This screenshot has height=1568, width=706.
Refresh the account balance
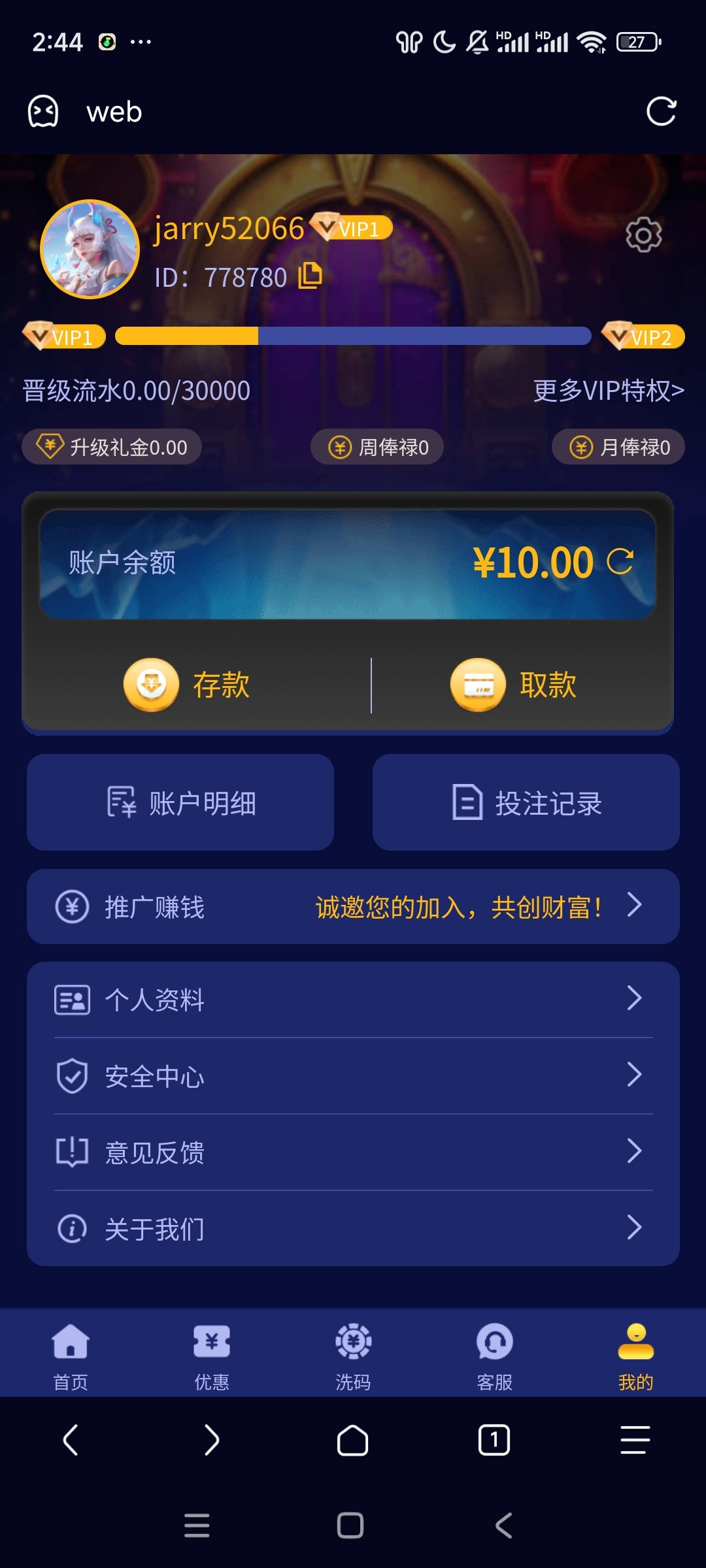click(x=620, y=562)
